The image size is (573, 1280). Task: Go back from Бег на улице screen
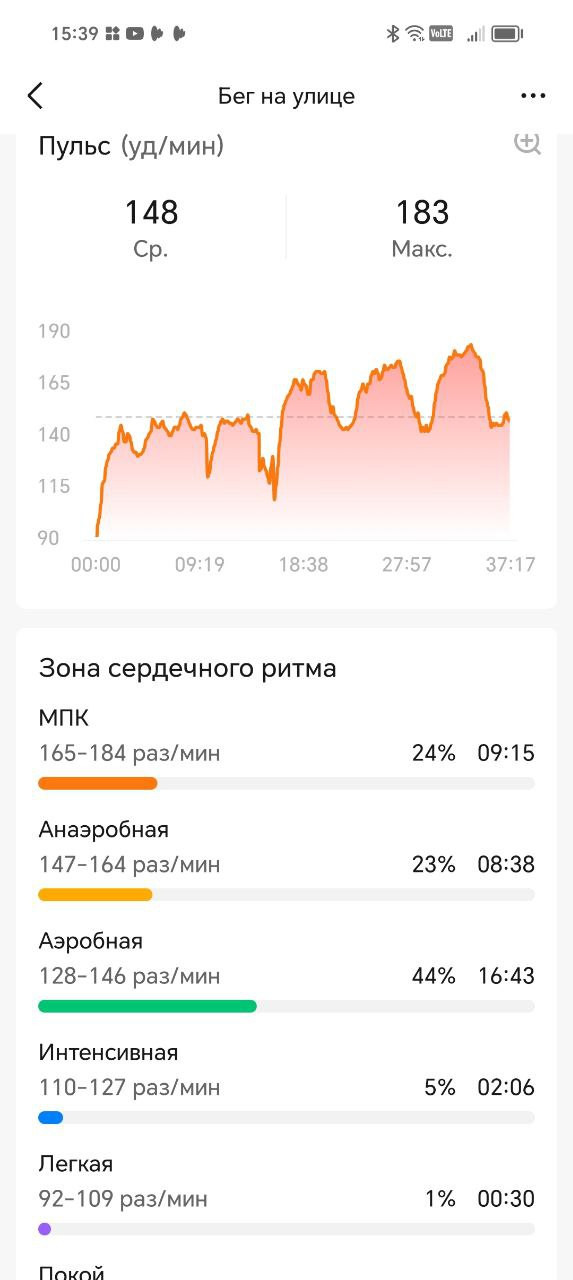pyautogui.click(x=36, y=96)
